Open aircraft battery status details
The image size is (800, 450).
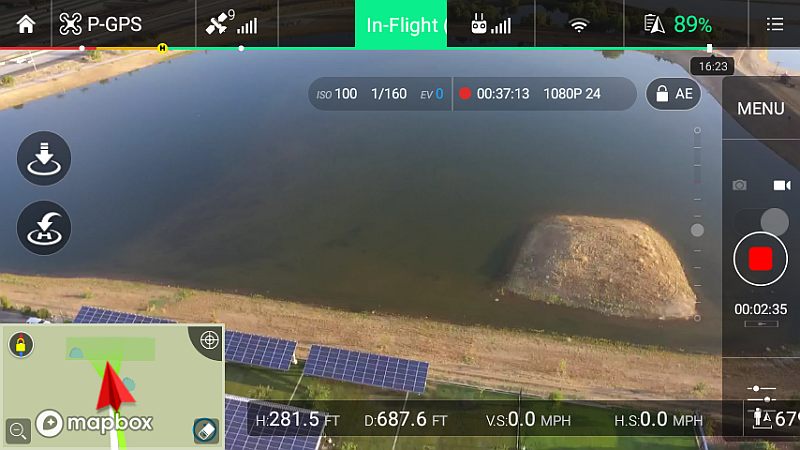678,25
